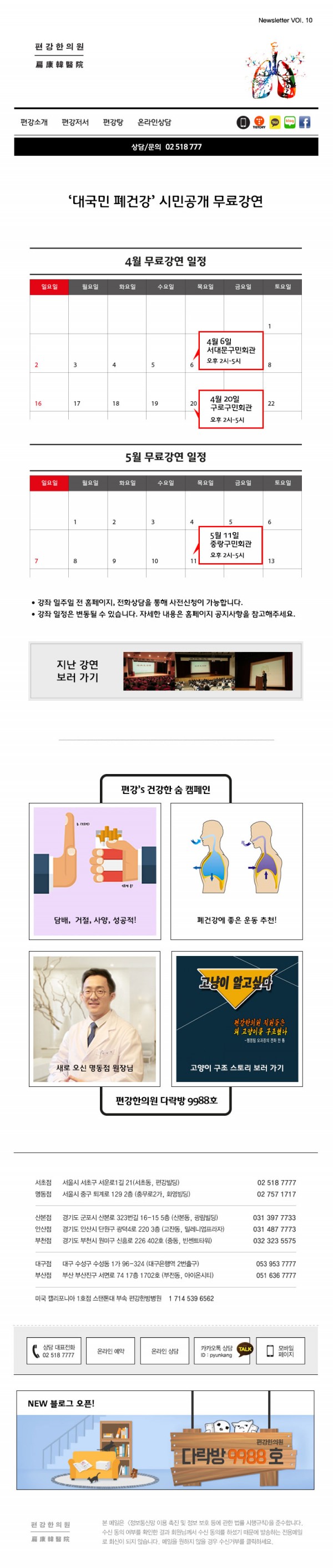View past lectures banner 지난 강연 보러 가기
Viewport: 333px width, 1568px height.
tap(165, 671)
